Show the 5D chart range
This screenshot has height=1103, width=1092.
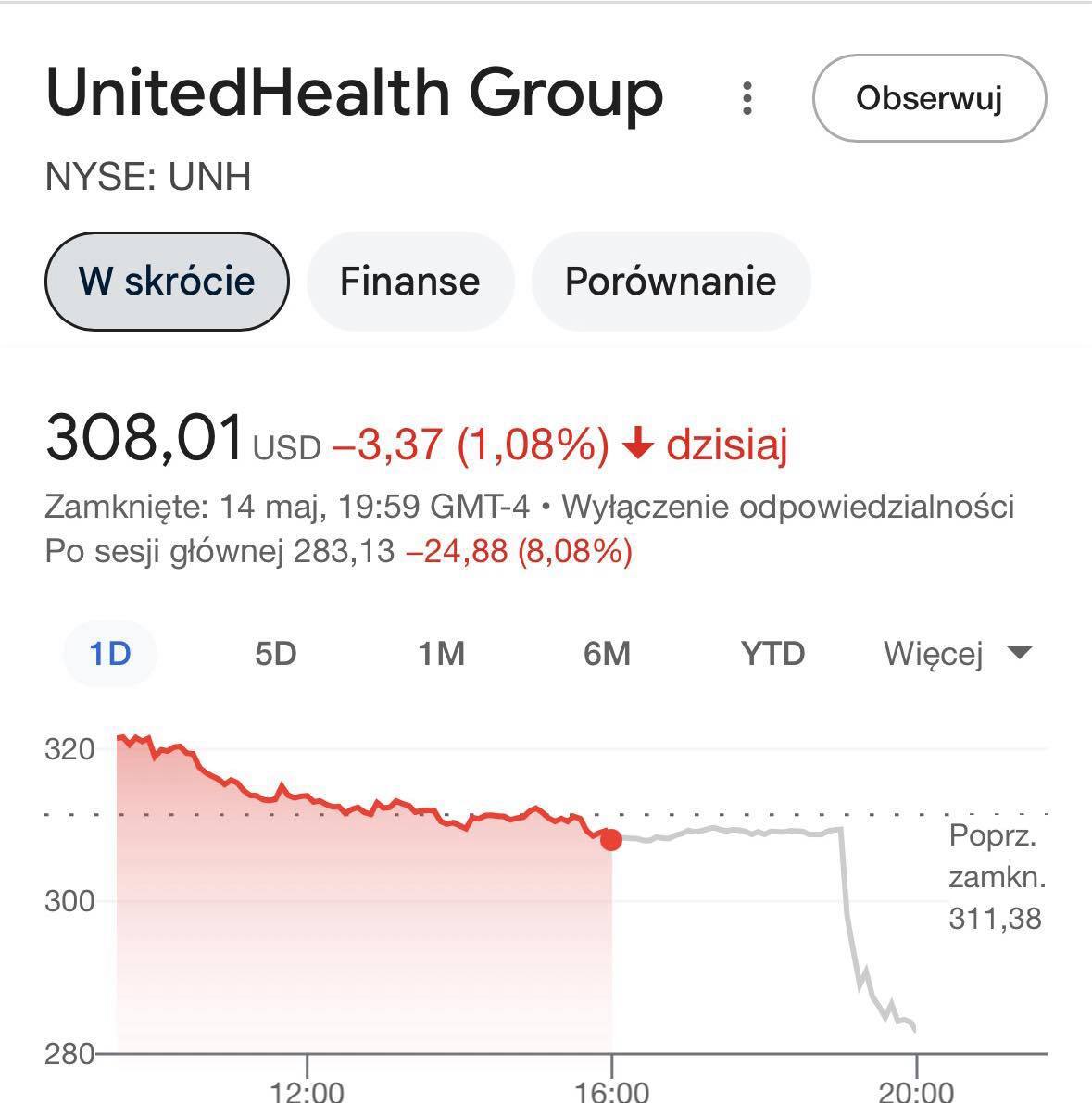point(275,654)
